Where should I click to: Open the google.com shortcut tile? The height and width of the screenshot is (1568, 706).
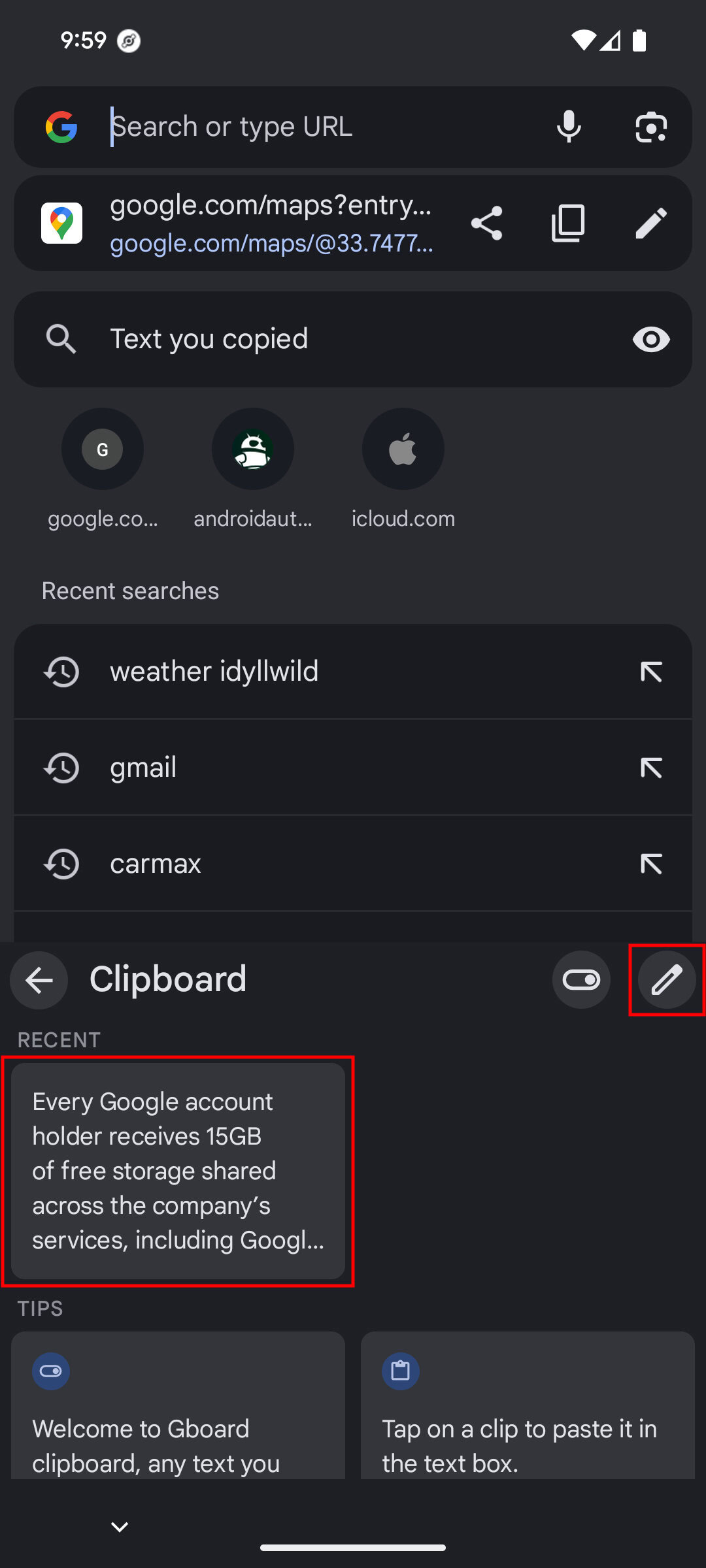coord(103,449)
